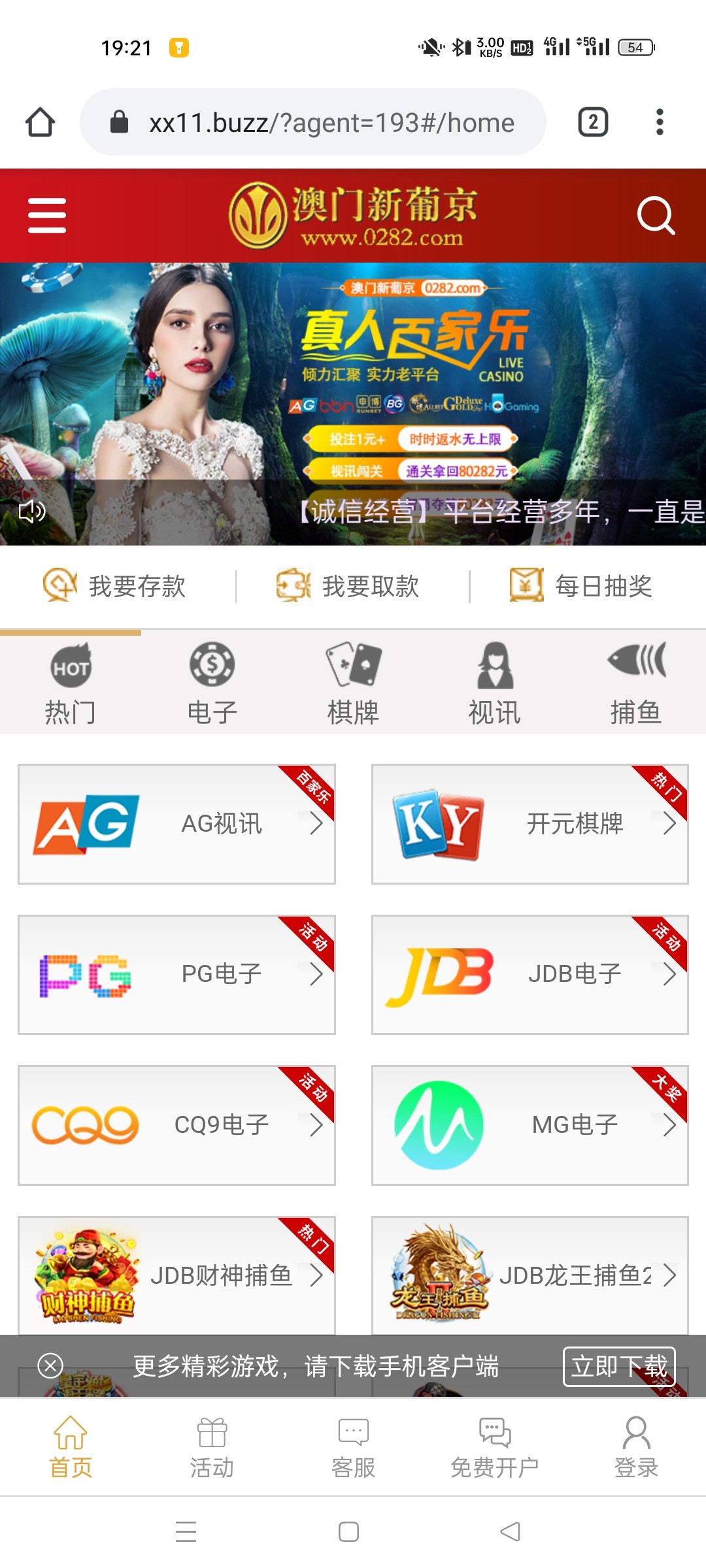Switch to the 电子 category tab
Screen dimensions: 706x1568
click(212, 683)
